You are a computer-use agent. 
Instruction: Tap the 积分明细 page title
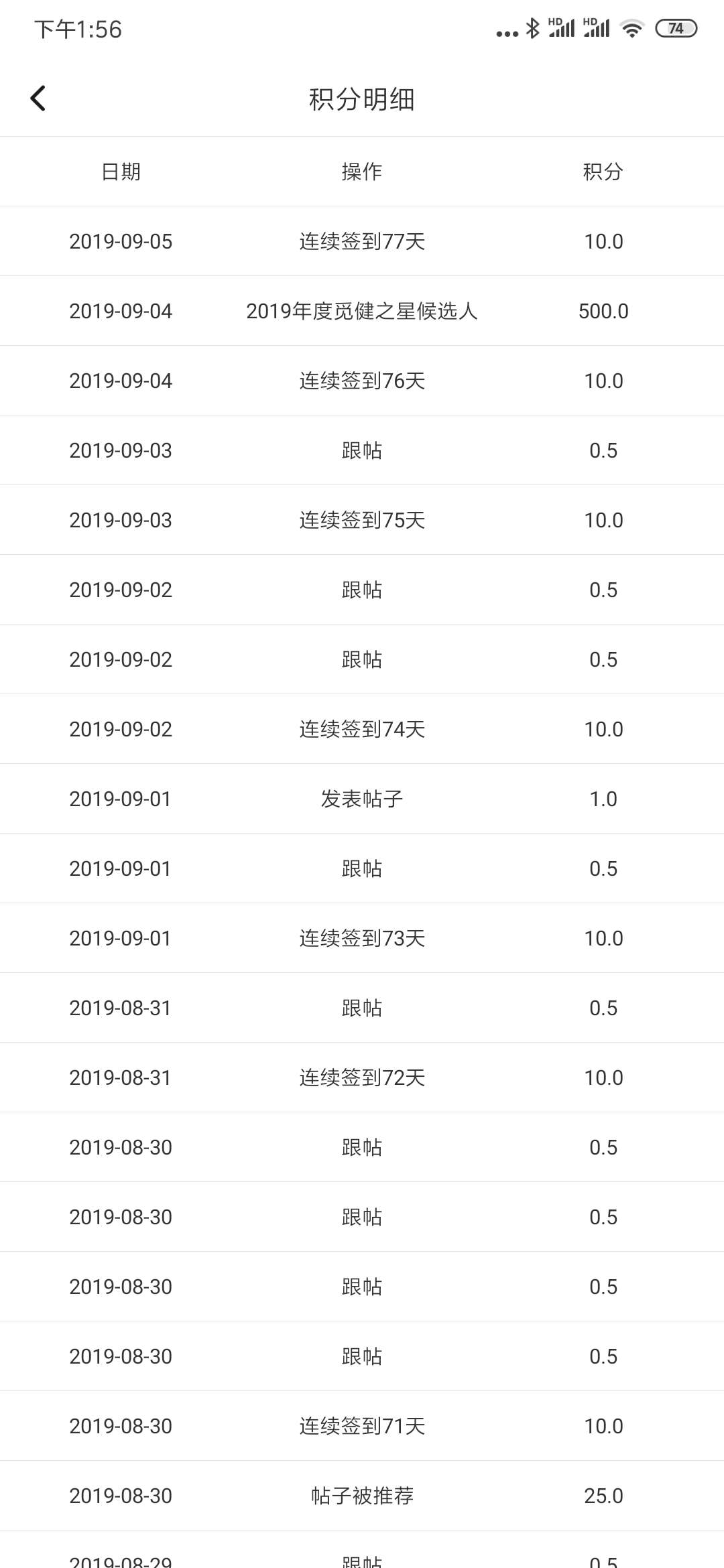click(x=362, y=99)
